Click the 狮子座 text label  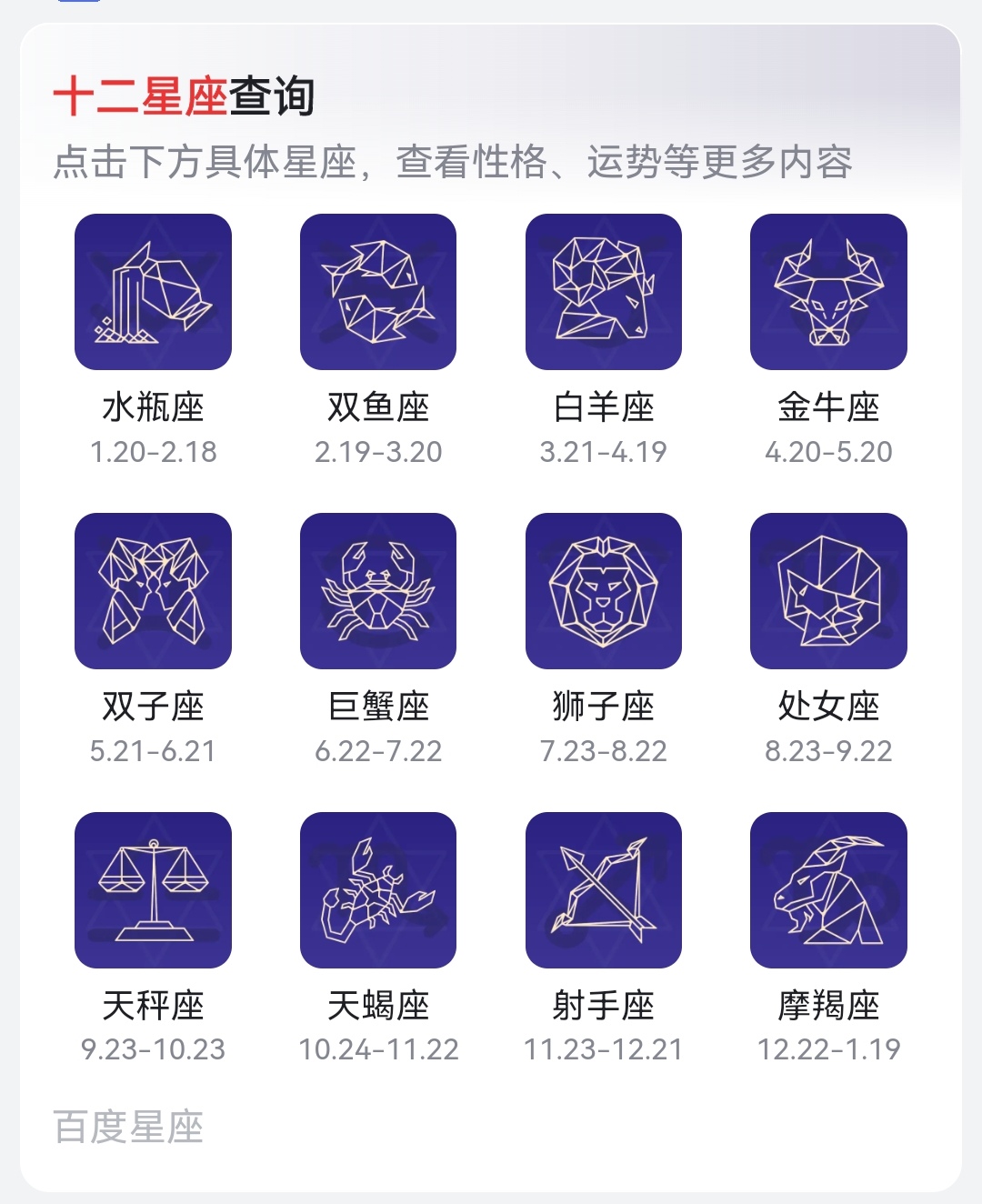603,707
